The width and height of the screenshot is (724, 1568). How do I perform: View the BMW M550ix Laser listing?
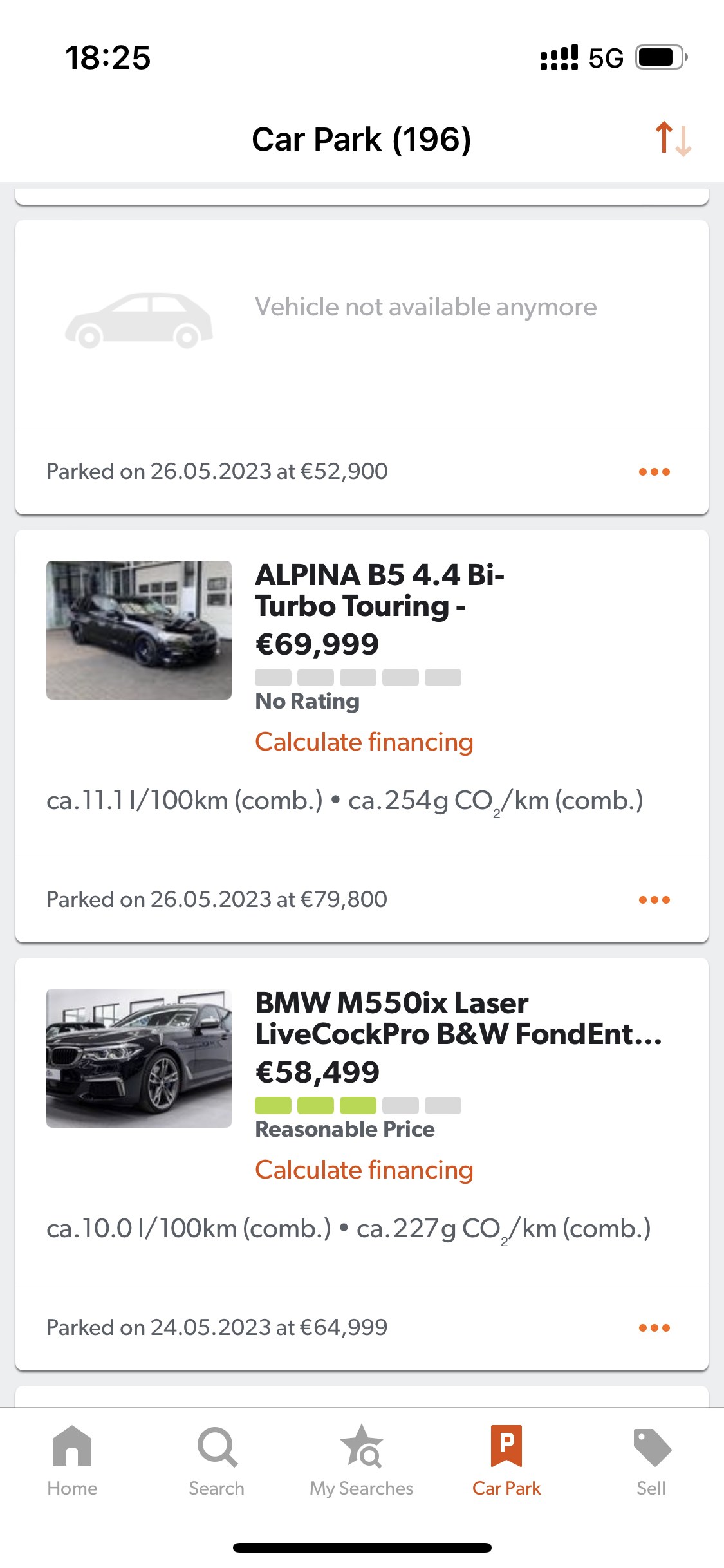[458, 1019]
